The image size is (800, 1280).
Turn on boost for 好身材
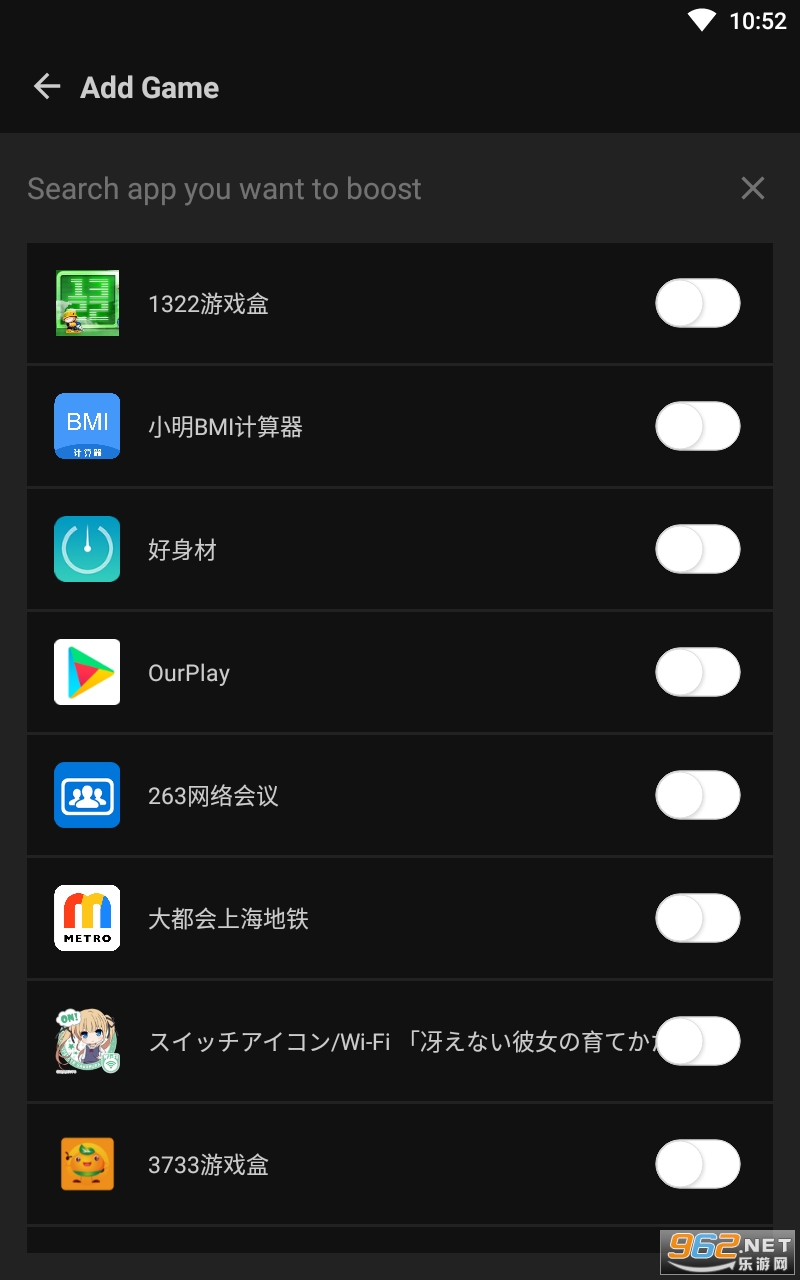[x=698, y=550]
